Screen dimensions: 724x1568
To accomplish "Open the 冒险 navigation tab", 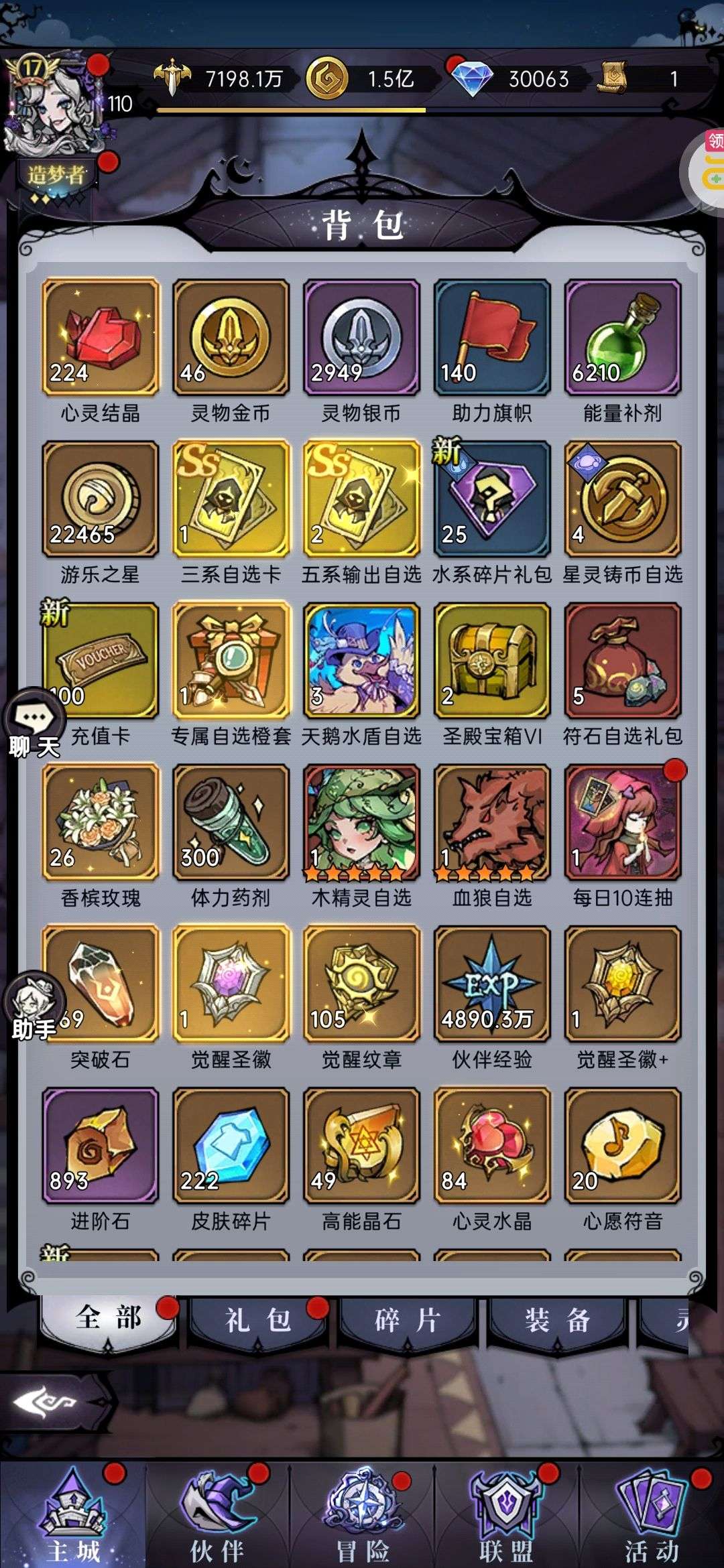I will point(362,1514).
